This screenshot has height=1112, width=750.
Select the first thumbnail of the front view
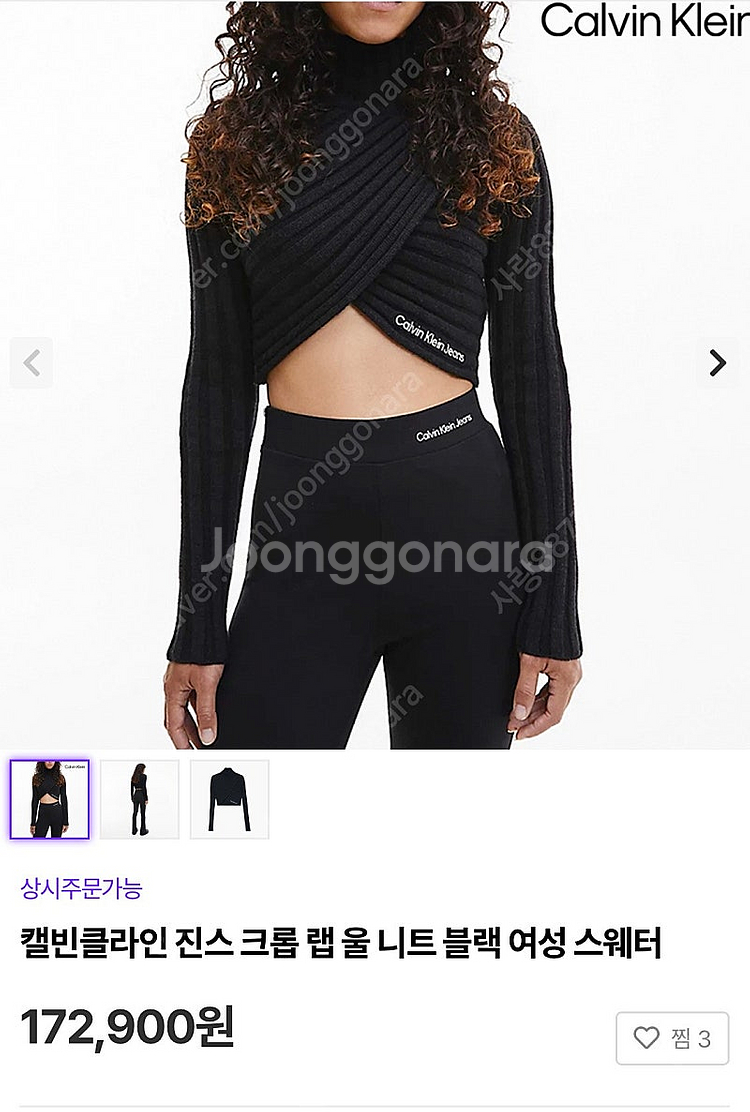(x=49, y=799)
